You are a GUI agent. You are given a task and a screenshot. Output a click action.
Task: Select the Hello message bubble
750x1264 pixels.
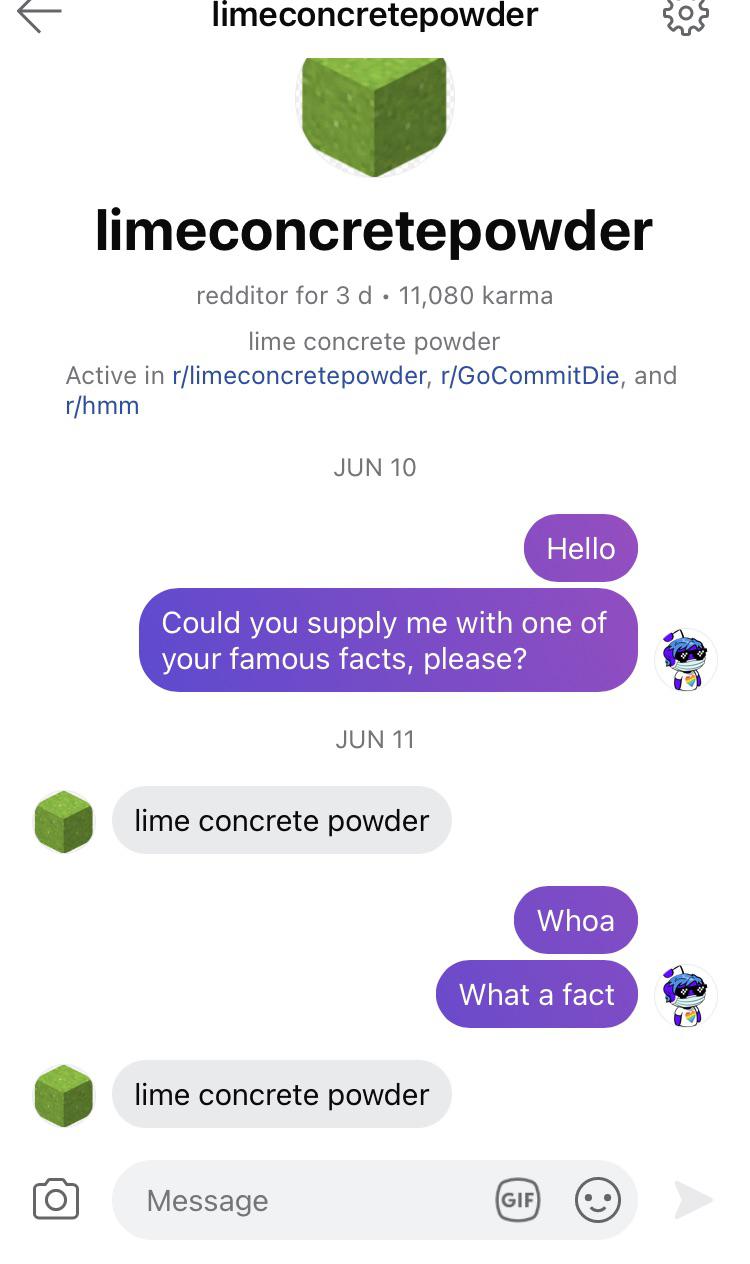click(x=580, y=548)
